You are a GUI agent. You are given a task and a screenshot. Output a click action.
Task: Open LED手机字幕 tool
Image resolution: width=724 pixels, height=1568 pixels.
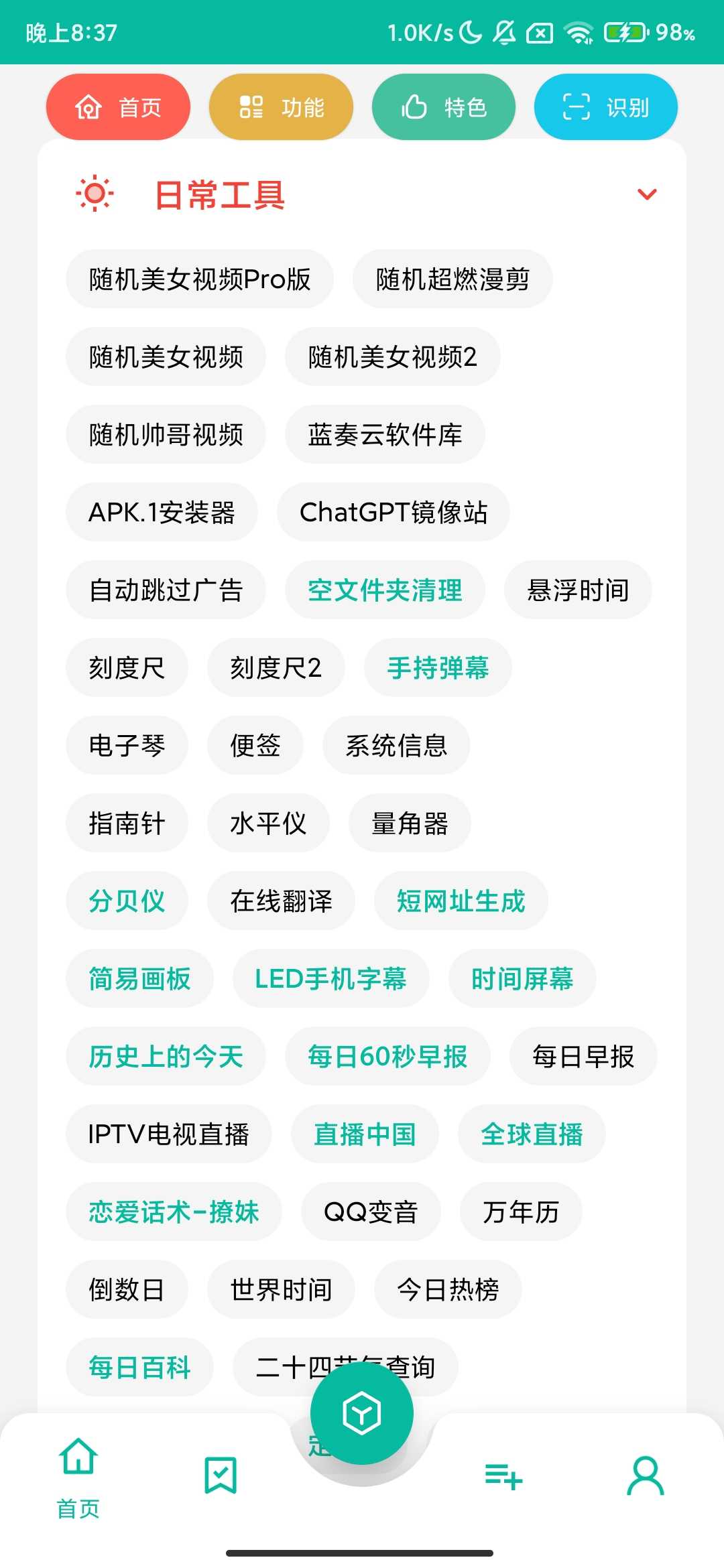click(330, 979)
